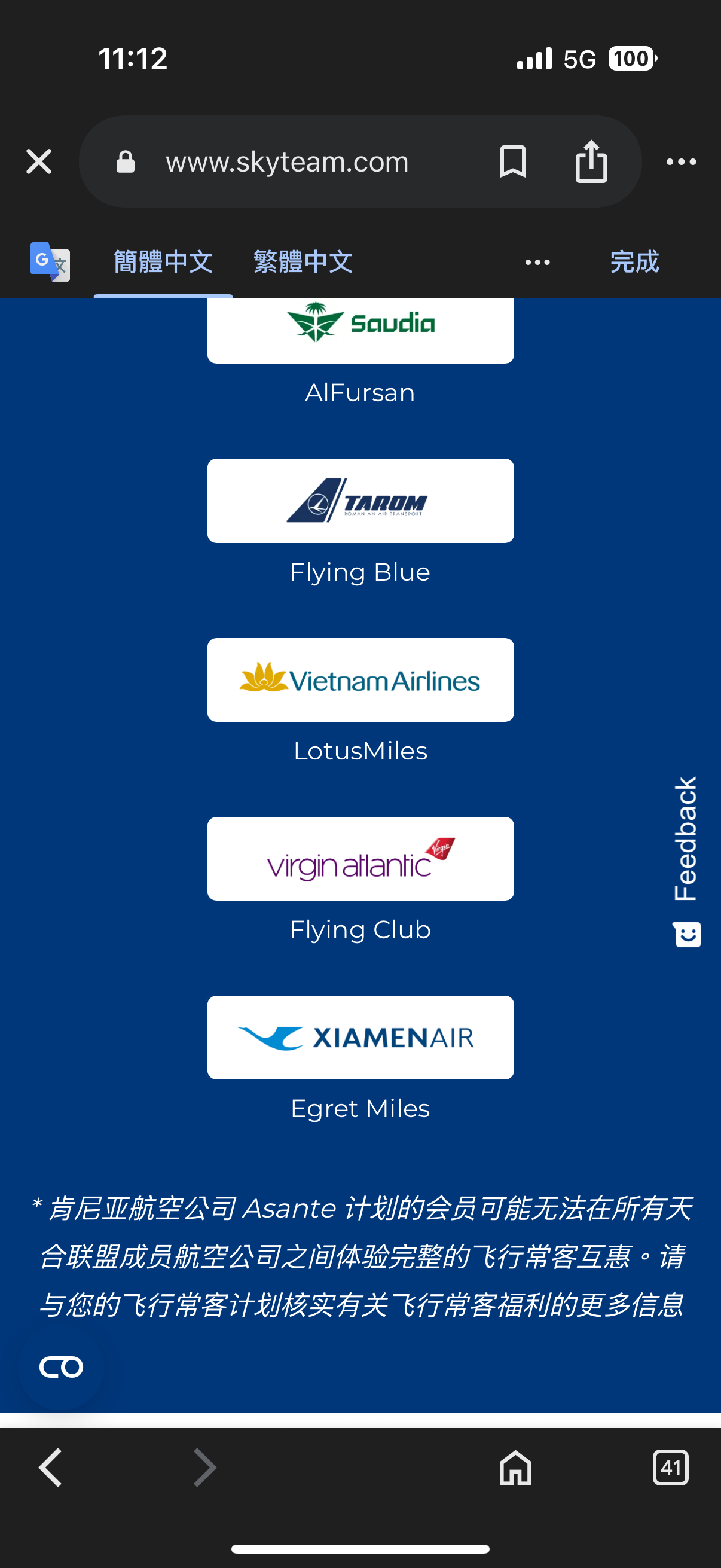This screenshot has height=1568, width=721.
Task: Share this page
Action: 591,162
